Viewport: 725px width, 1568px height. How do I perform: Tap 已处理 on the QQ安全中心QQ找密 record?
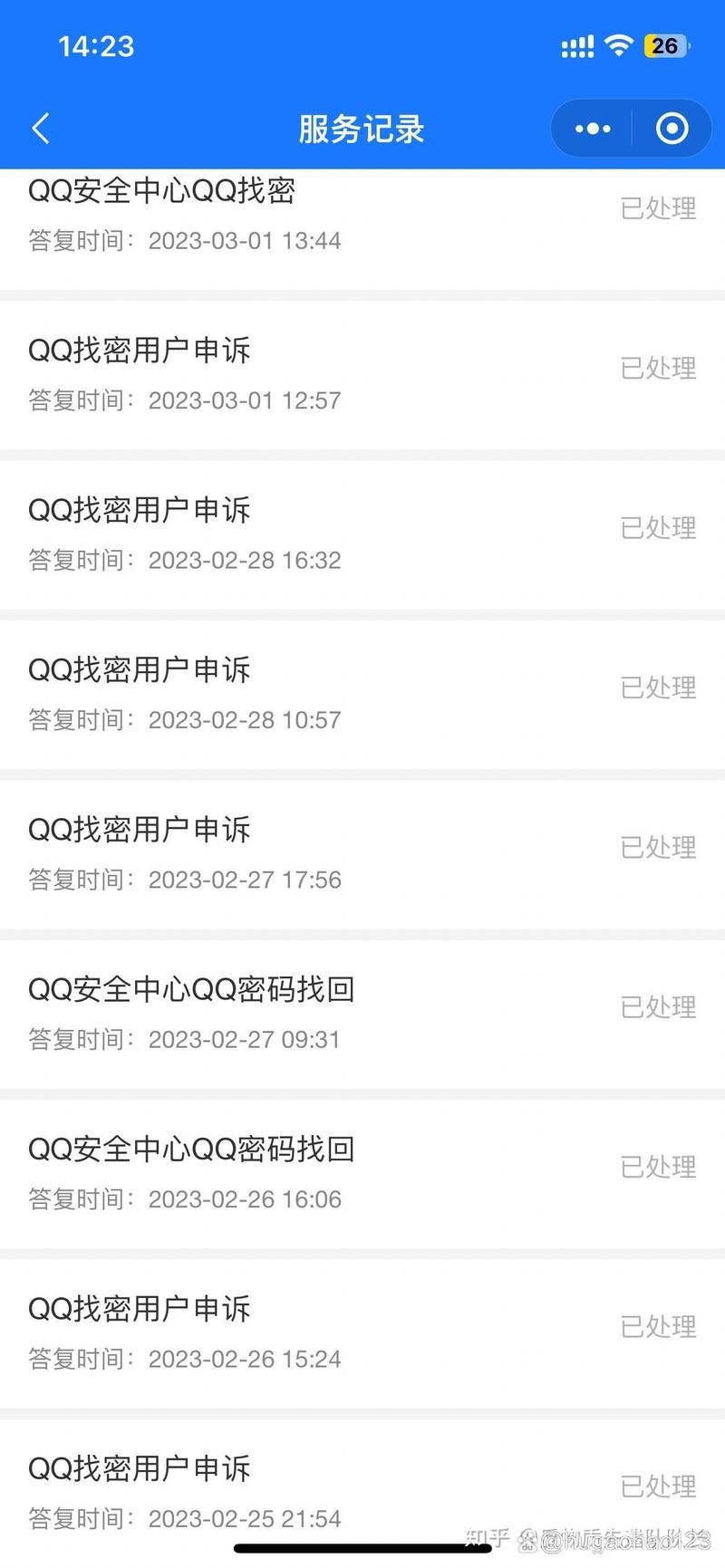pos(657,208)
